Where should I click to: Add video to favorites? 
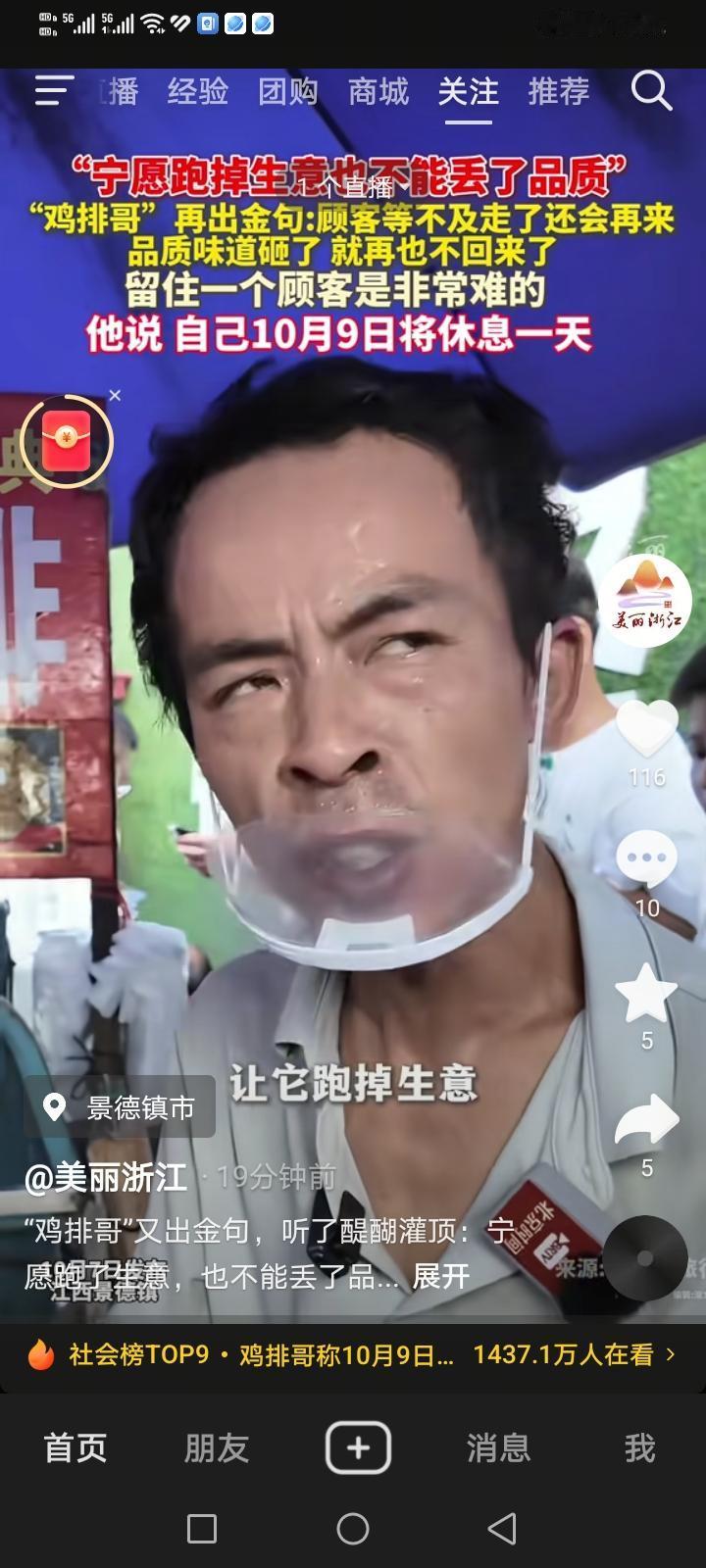coord(646,995)
